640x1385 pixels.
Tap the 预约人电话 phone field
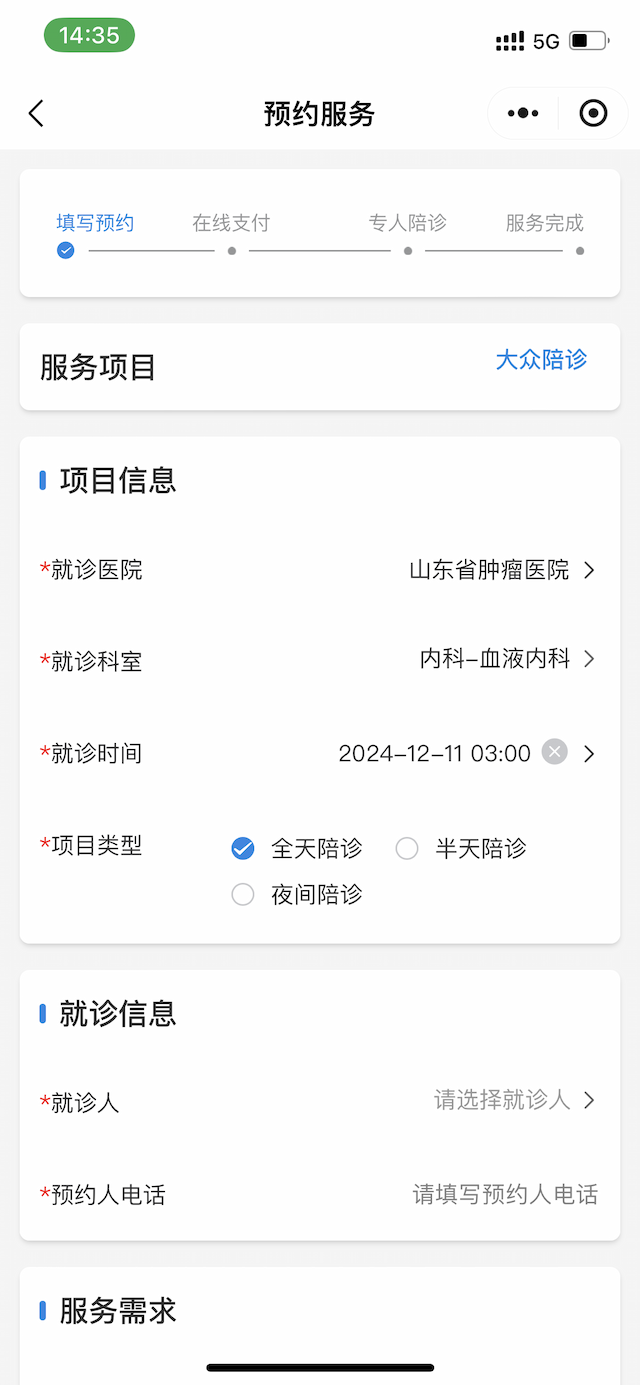[x=505, y=1194]
